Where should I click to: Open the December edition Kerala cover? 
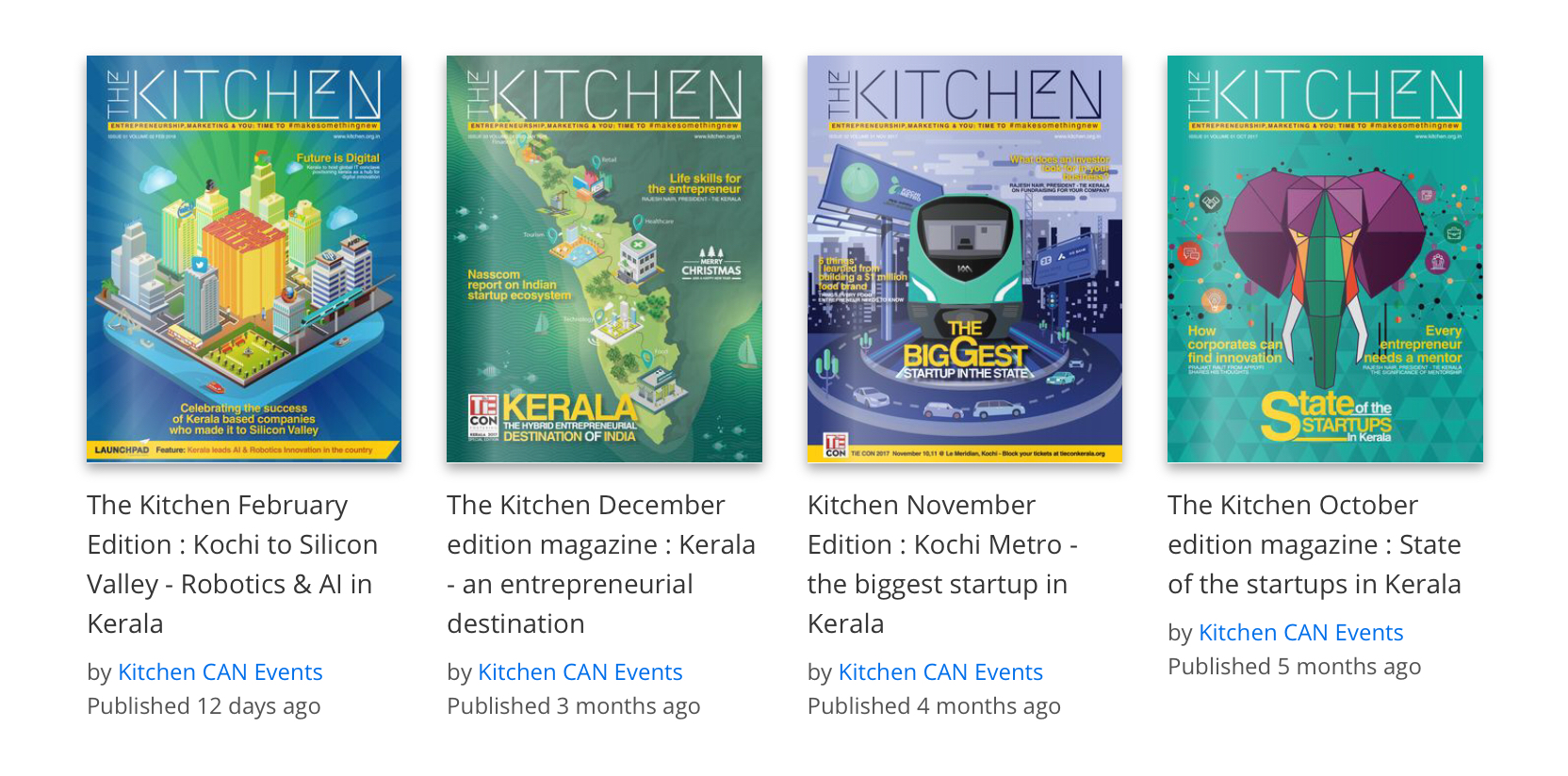coord(604,259)
